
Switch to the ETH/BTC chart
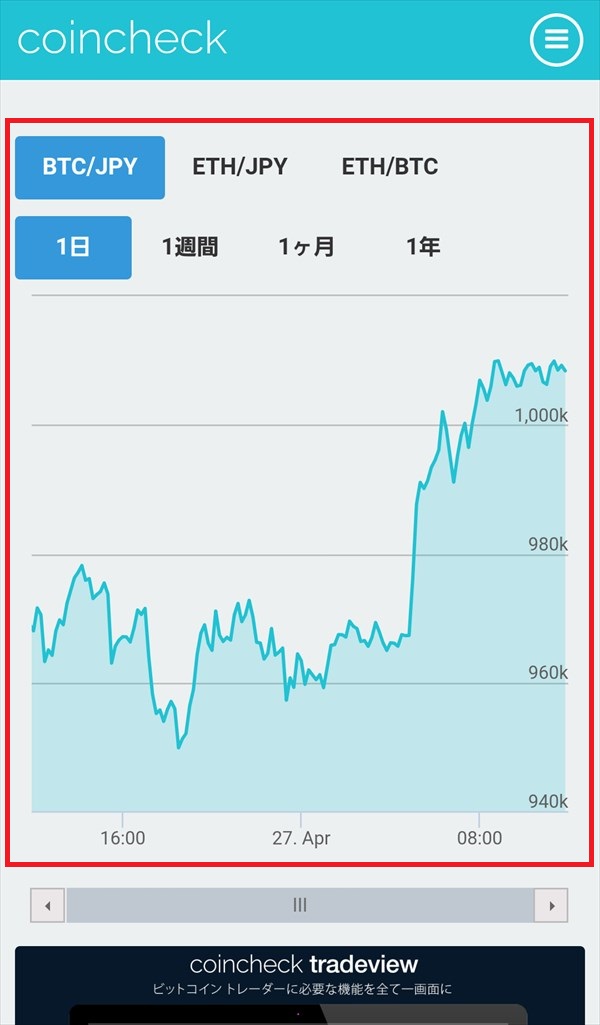[x=390, y=167]
